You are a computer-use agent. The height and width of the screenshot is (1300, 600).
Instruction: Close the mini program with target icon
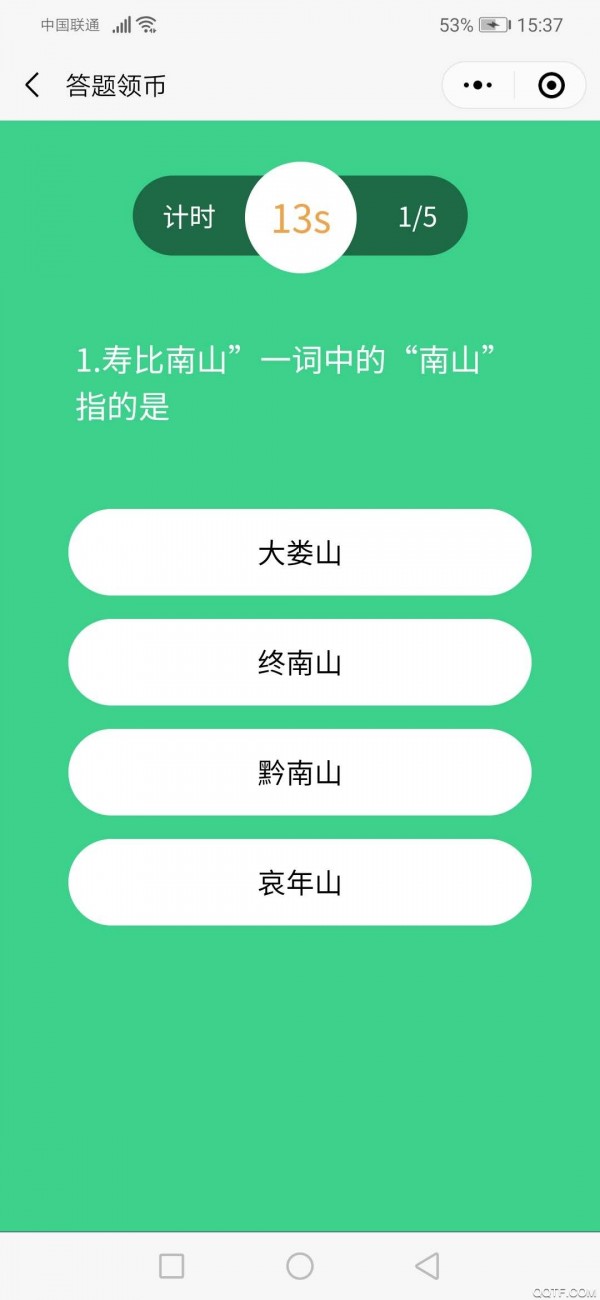pos(551,86)
